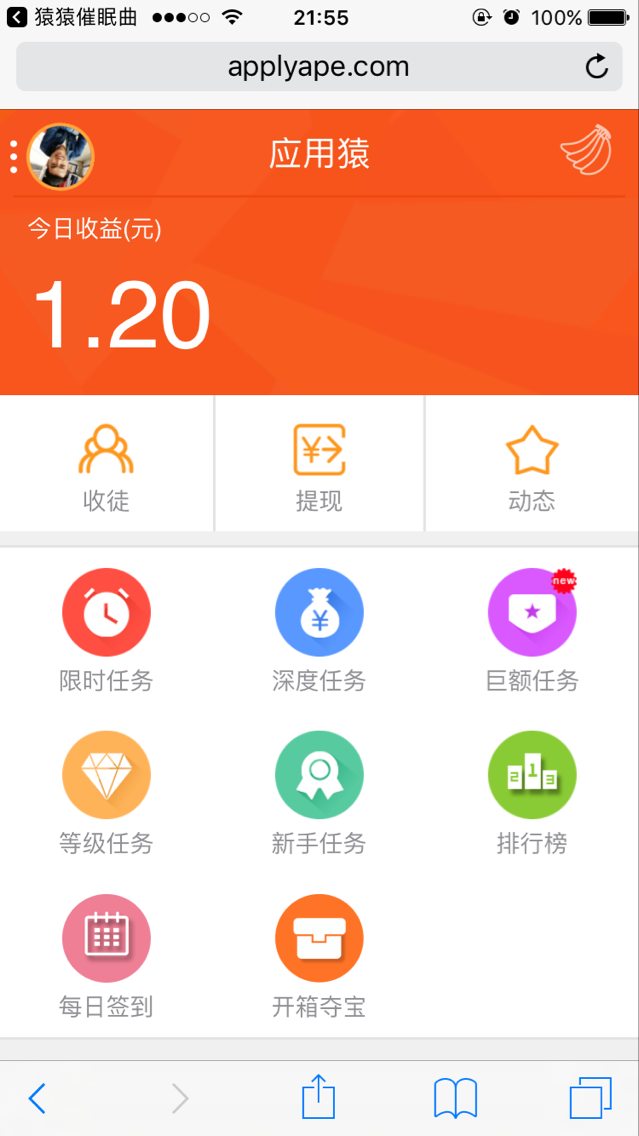This screenshot has height=1136, width=639.
Task: View the 排行榜 leaderboard
Action: 531,791
